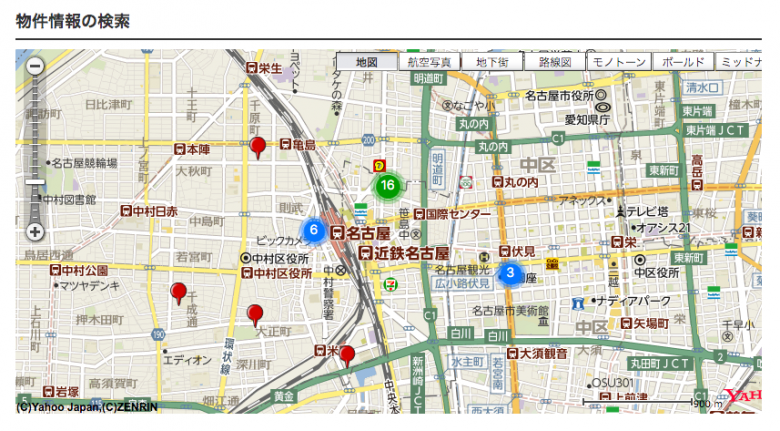Switch to the 地図 map view
780x431 pixels.
click(366, 62)
